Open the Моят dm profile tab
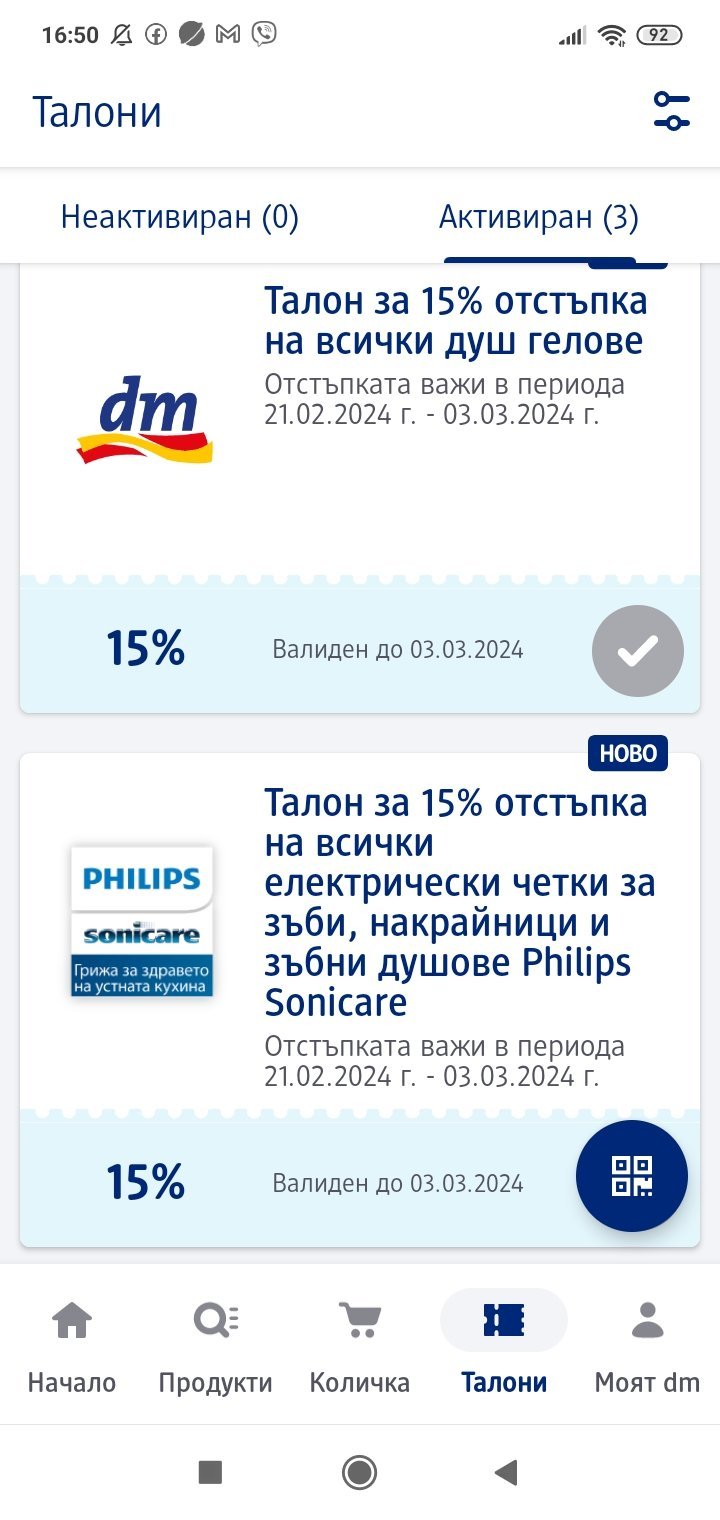The image size is (720, 1520). pos(647,1346)
